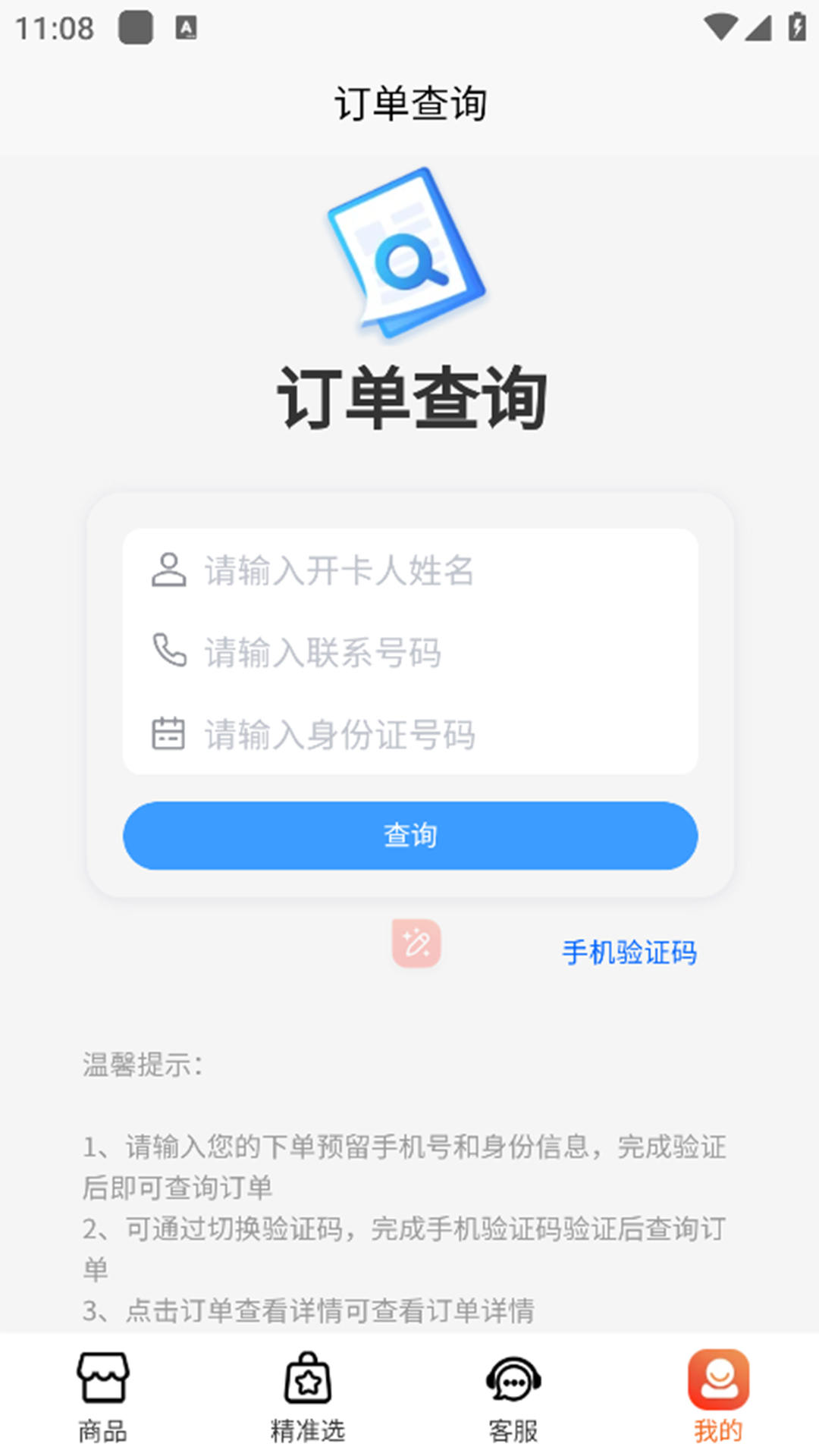The image size is (819, 1456).
Task: Click the calendar icon beside the ID field
Action: coord(168,732)
